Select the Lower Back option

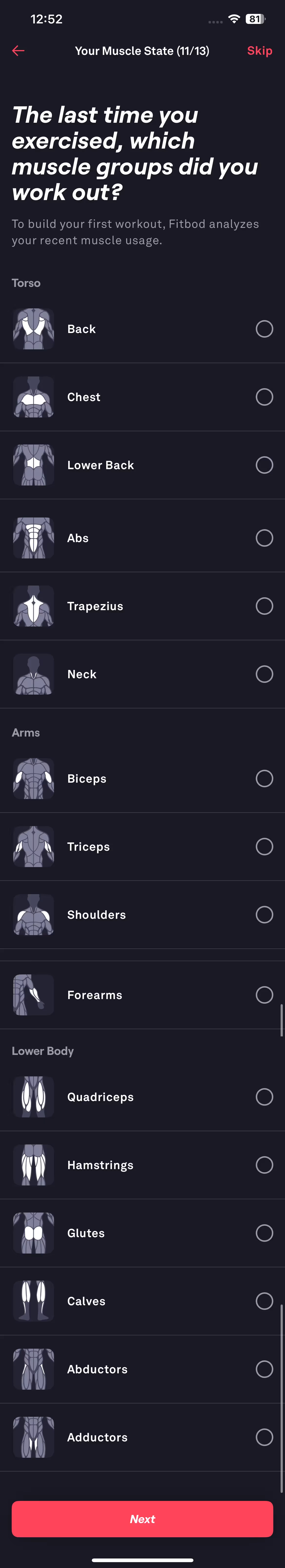(264, 465)
